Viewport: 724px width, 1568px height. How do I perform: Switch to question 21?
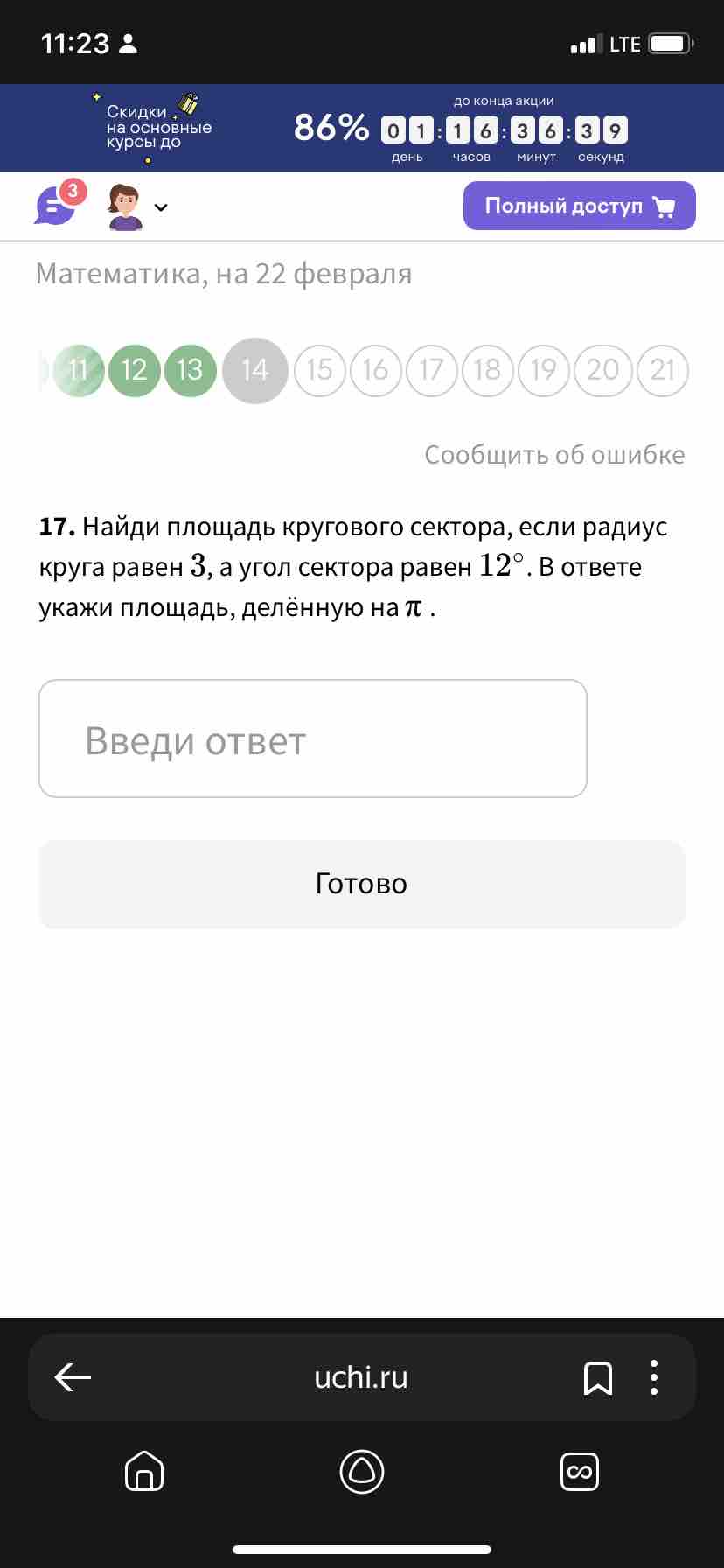click(663, 370)
